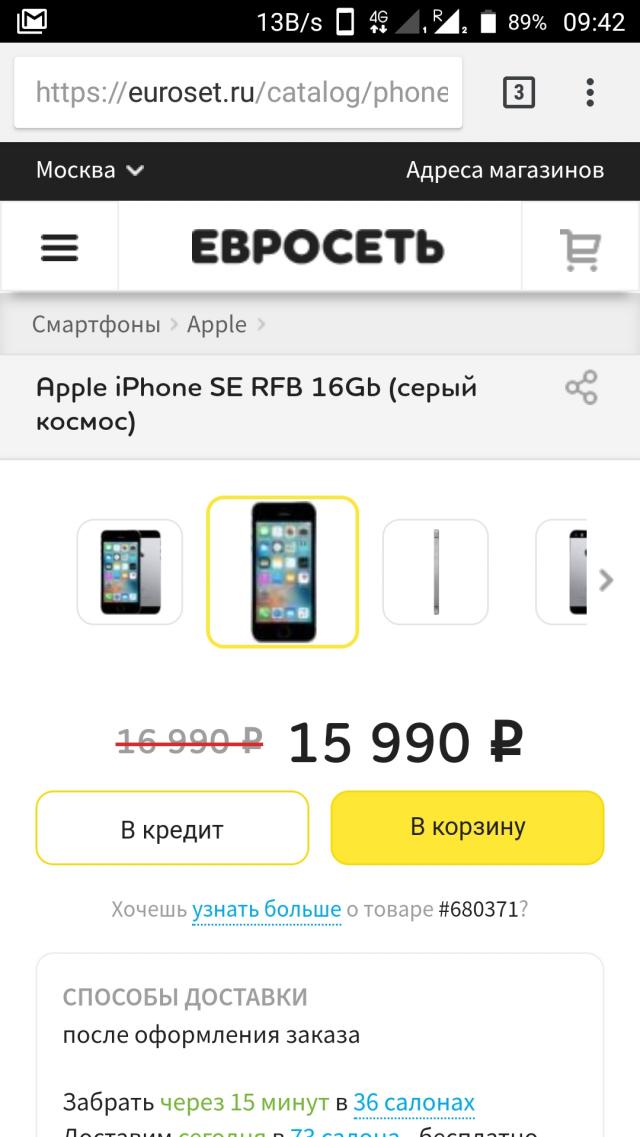Open the hamburger navigation menu

[59, 247]
